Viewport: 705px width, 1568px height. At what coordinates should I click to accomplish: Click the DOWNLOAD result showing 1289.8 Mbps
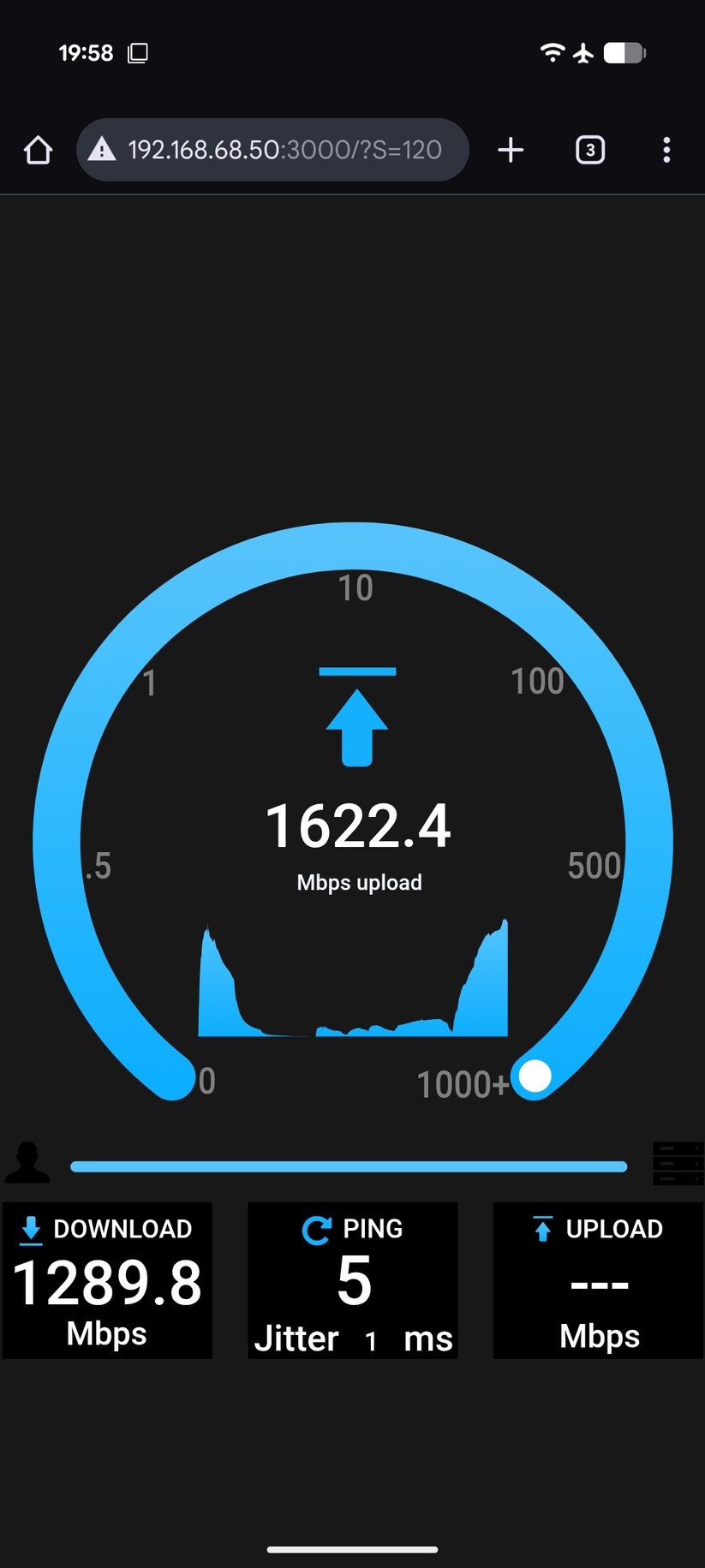click(106, 1280)
